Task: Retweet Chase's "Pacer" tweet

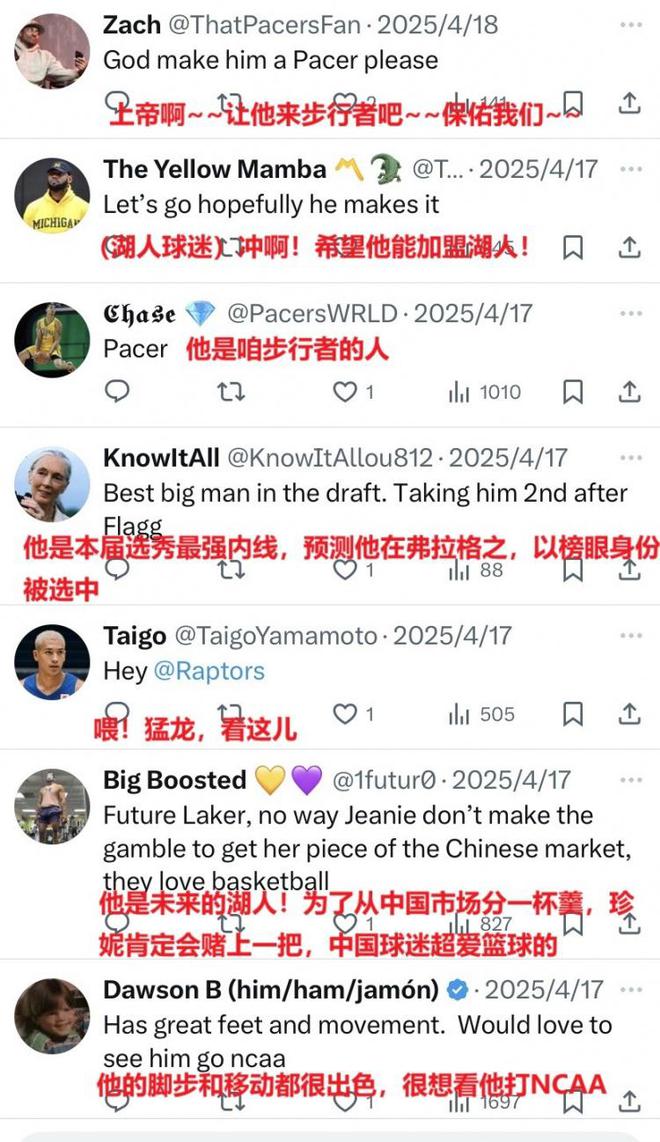Action: pyautogui.click(x=231, y=392)
